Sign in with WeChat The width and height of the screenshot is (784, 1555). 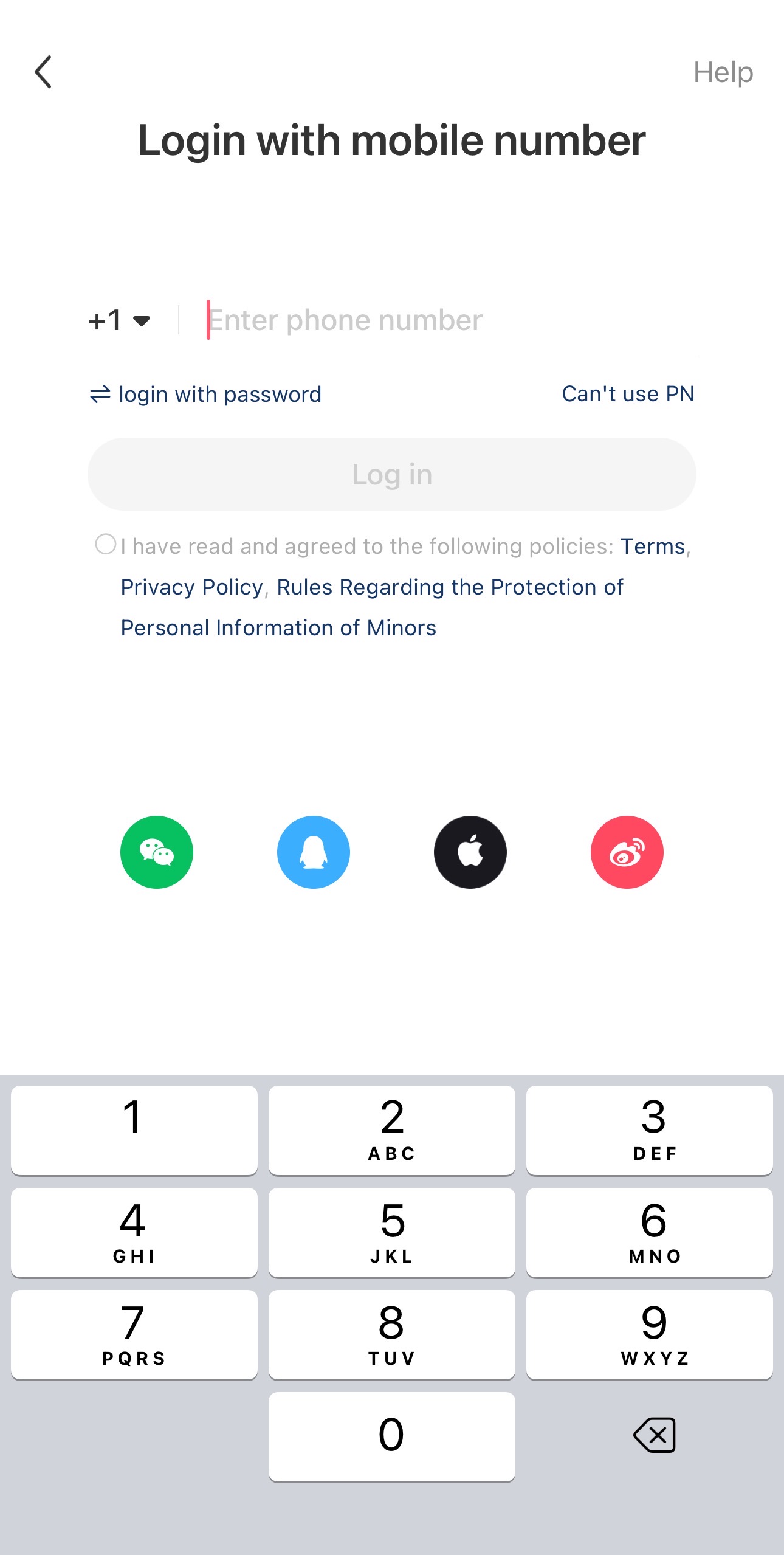157,852
